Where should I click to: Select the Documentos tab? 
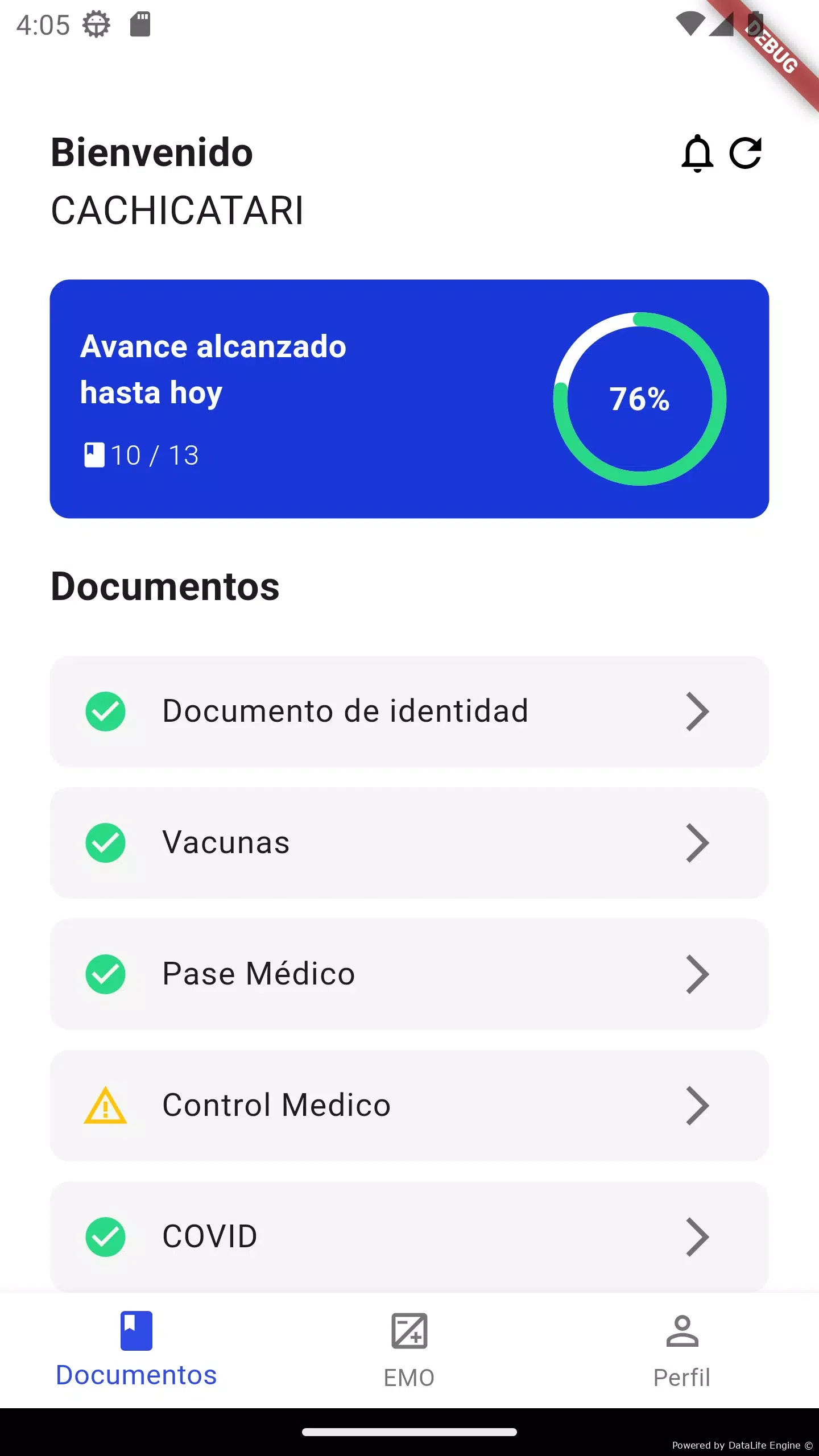coord(136,1350)
